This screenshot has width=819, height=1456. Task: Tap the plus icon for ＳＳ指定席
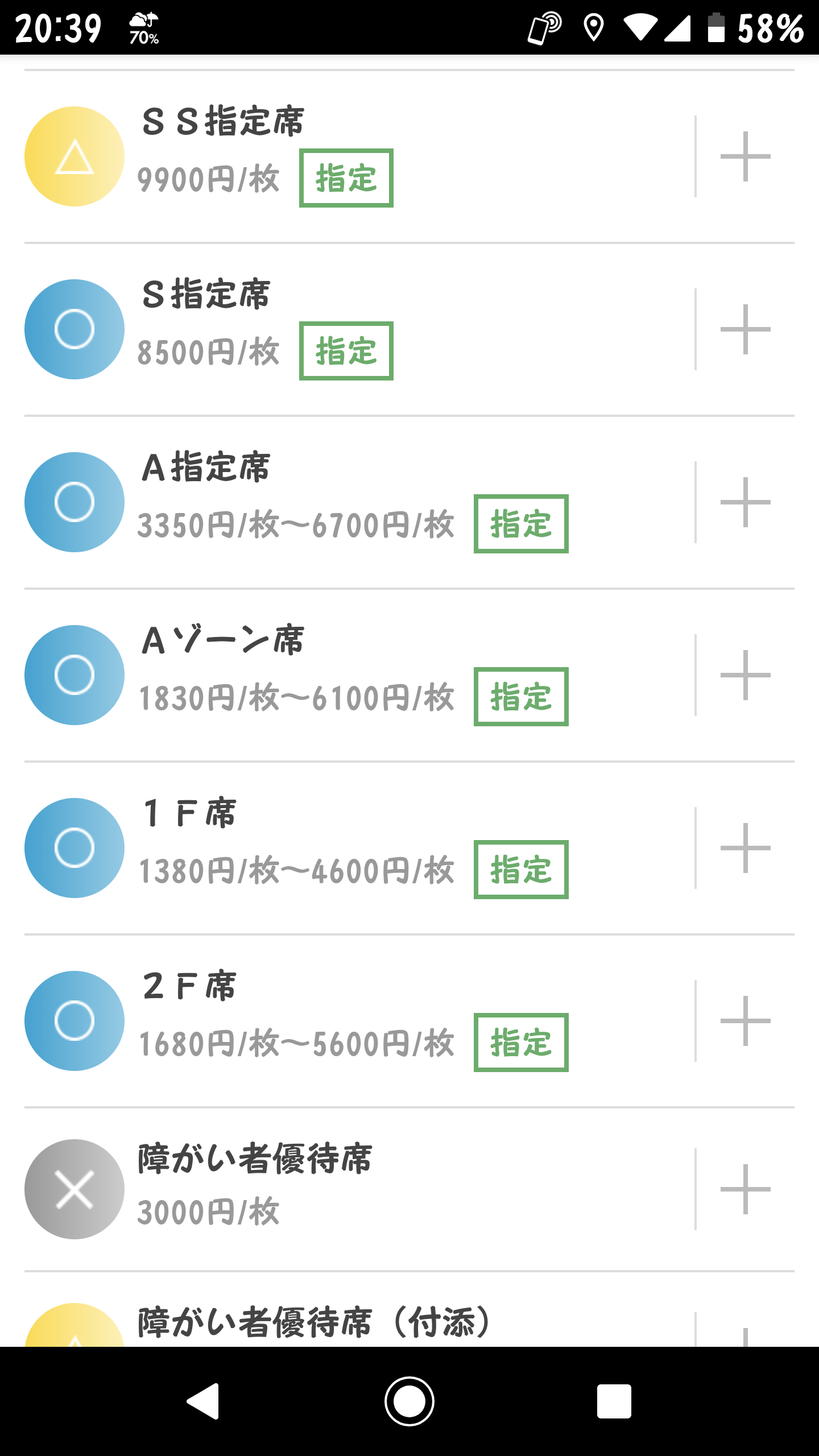[x=745, y=156]
